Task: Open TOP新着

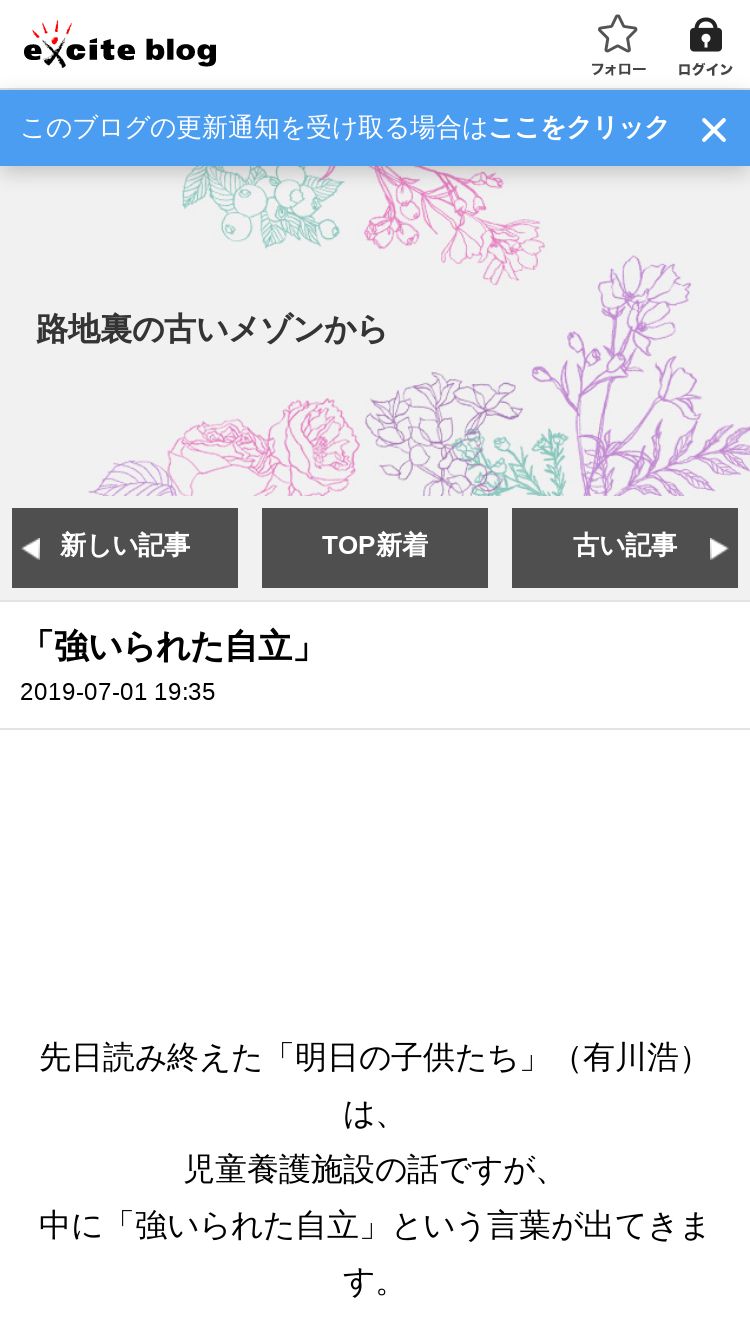Action: (x=375, y=547)
